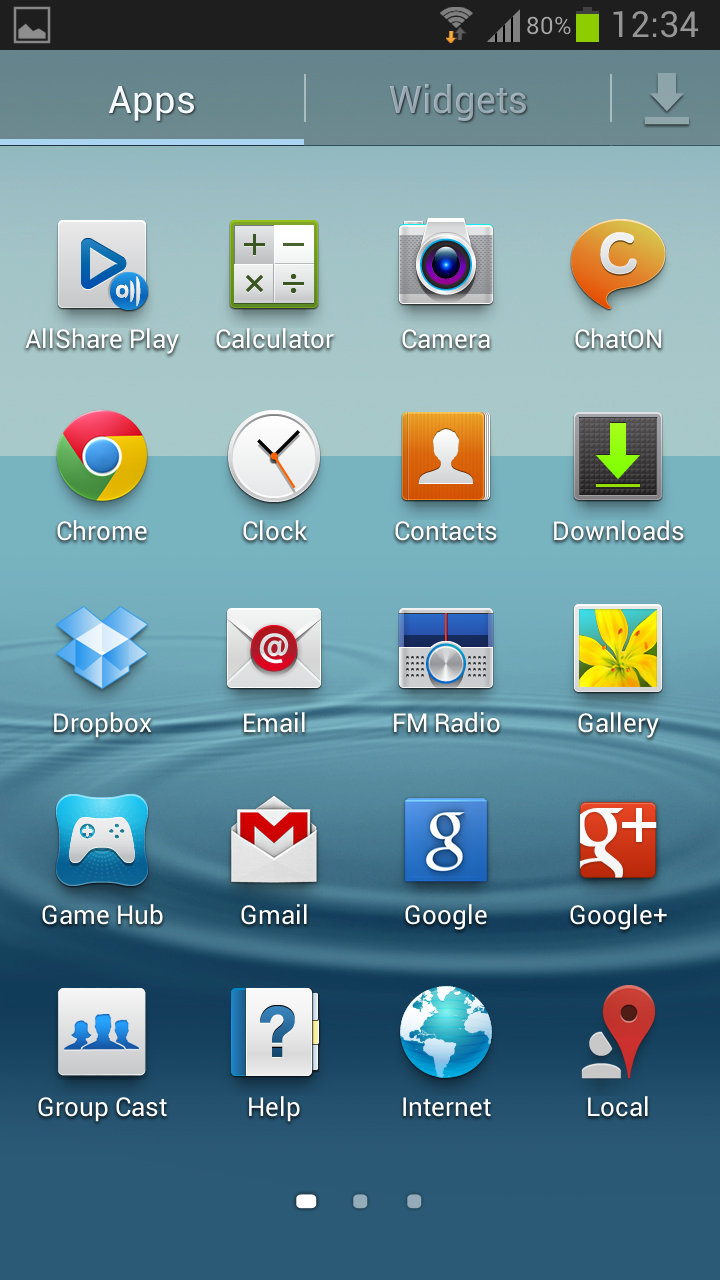Open the Google+ app
The width and height of the screenshot is (720, 1280).
point(618,841)
